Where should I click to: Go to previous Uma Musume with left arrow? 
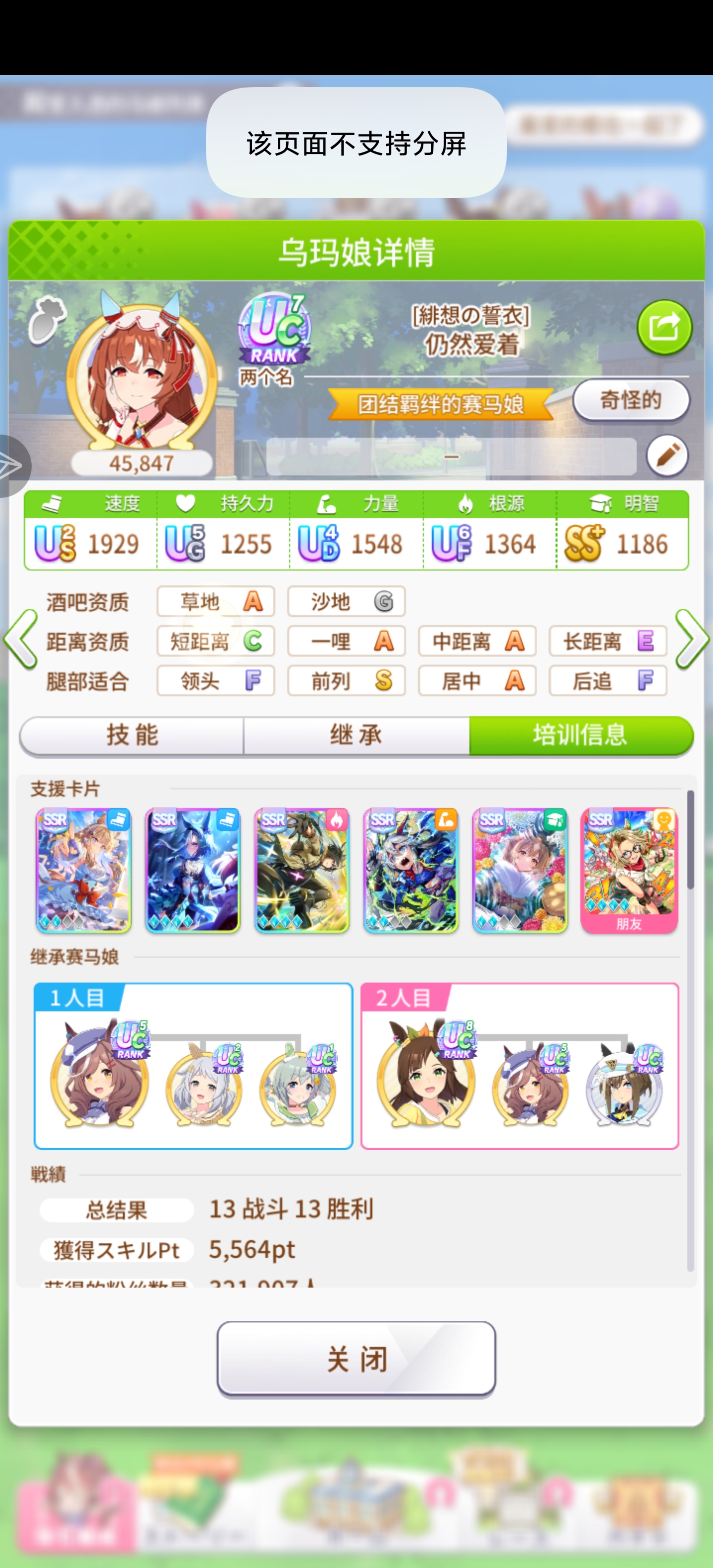tap(21, 639)
